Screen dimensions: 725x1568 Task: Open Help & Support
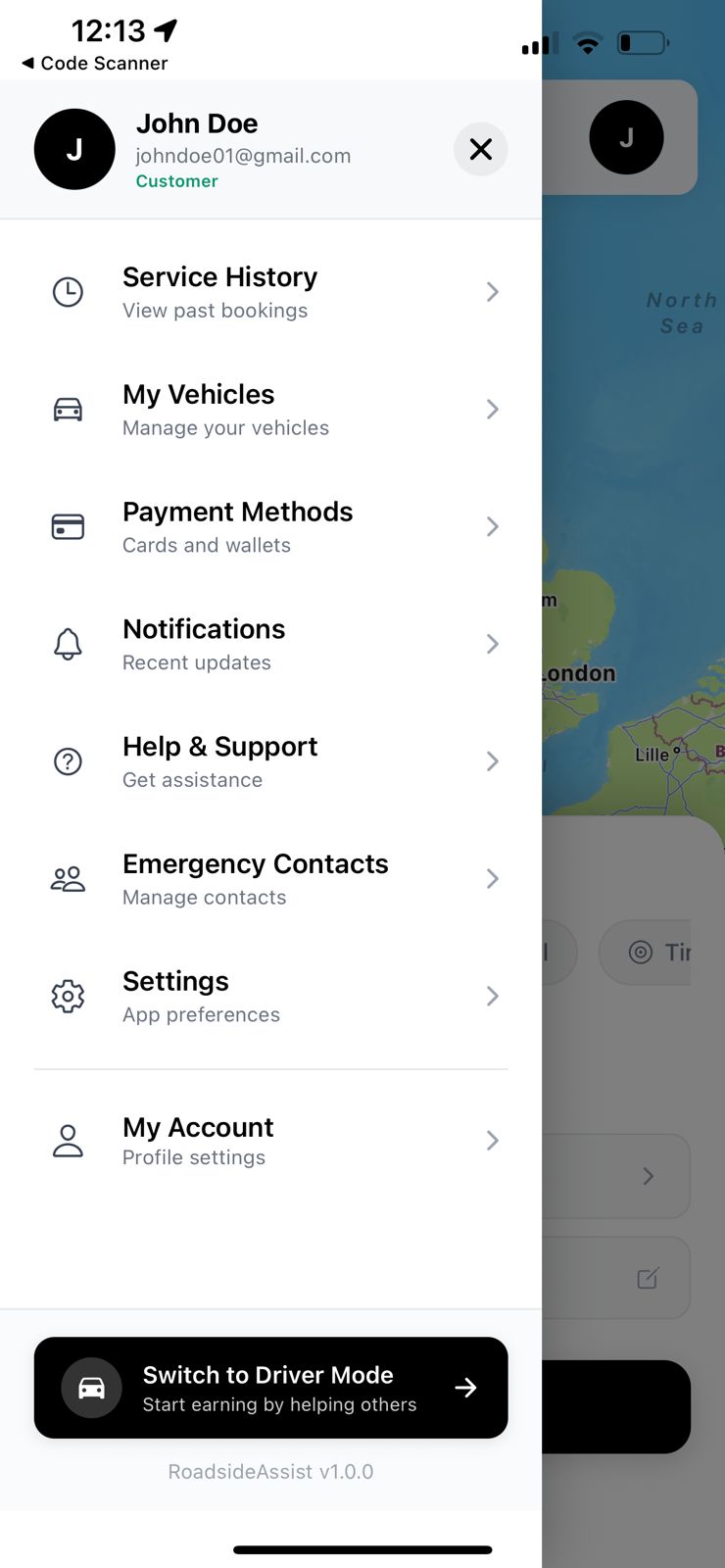point(270,761)
